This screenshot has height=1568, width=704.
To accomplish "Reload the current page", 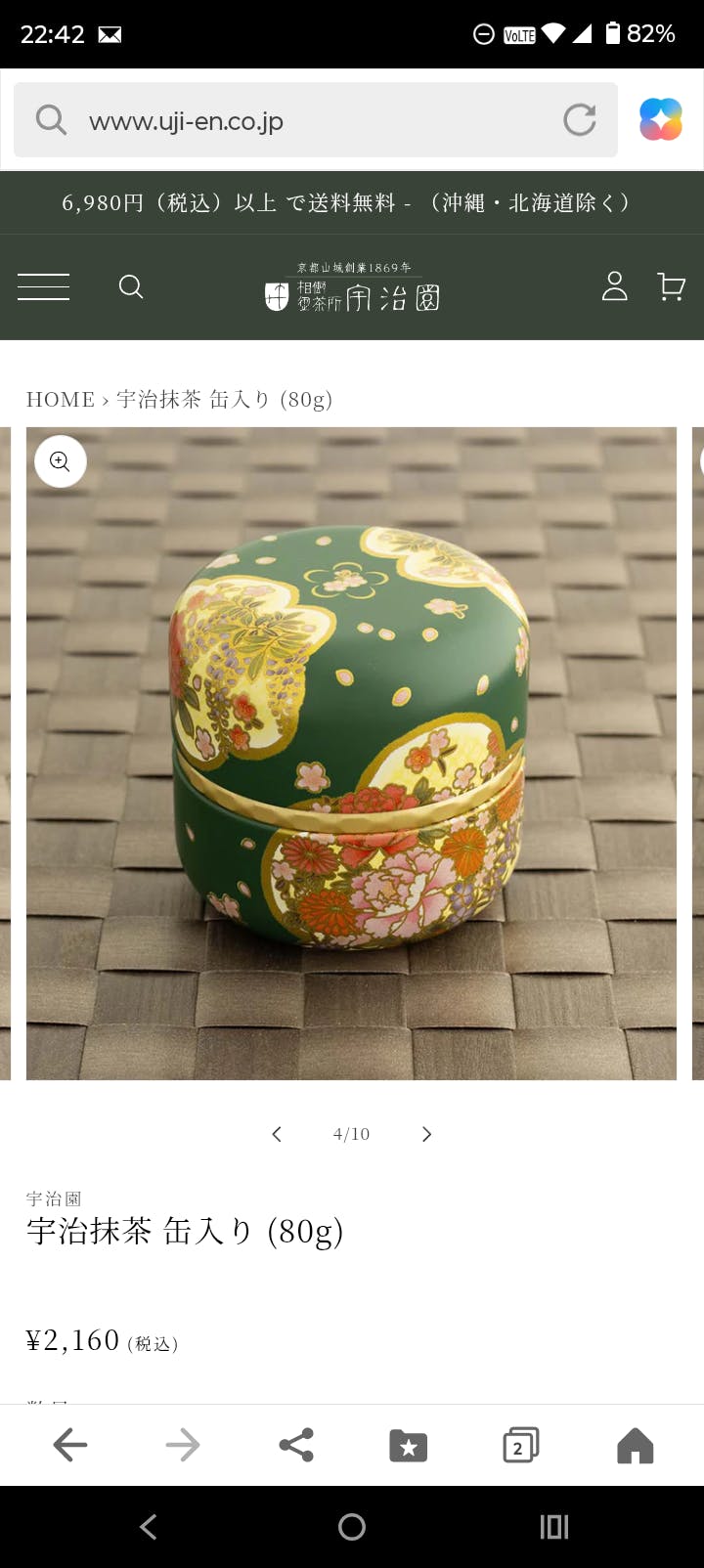I will [580, 120].
